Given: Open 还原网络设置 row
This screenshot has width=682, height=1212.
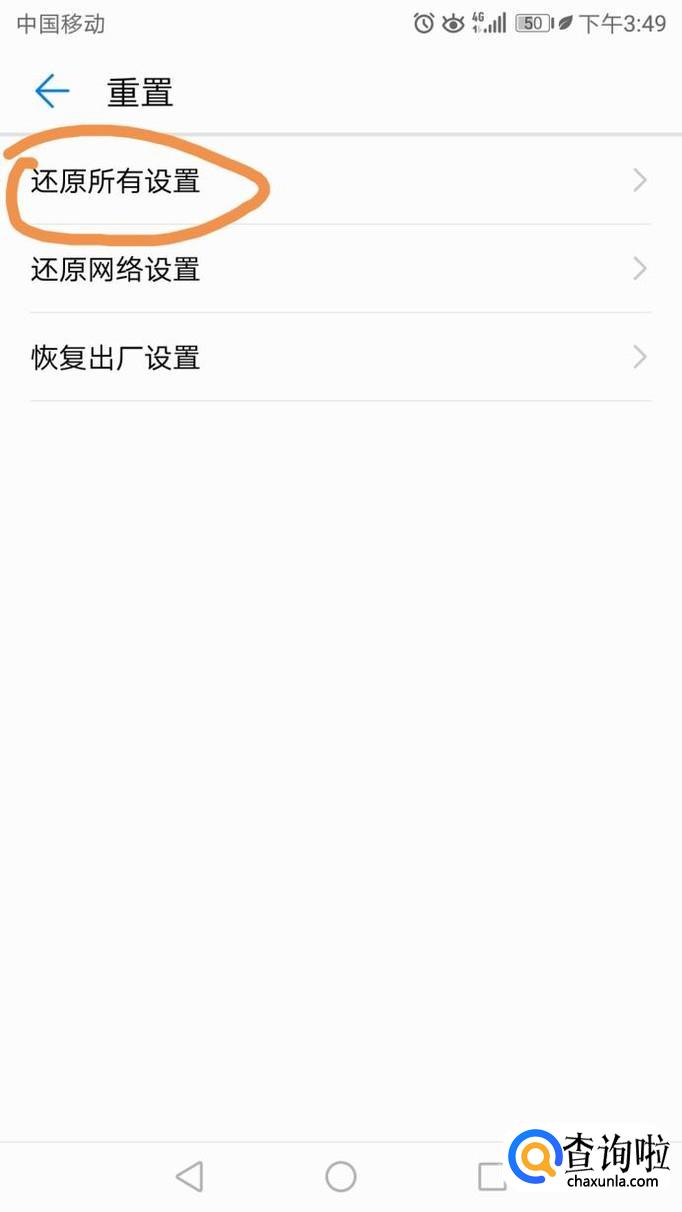Looking at the screenshot, I should tap(341, 269).
